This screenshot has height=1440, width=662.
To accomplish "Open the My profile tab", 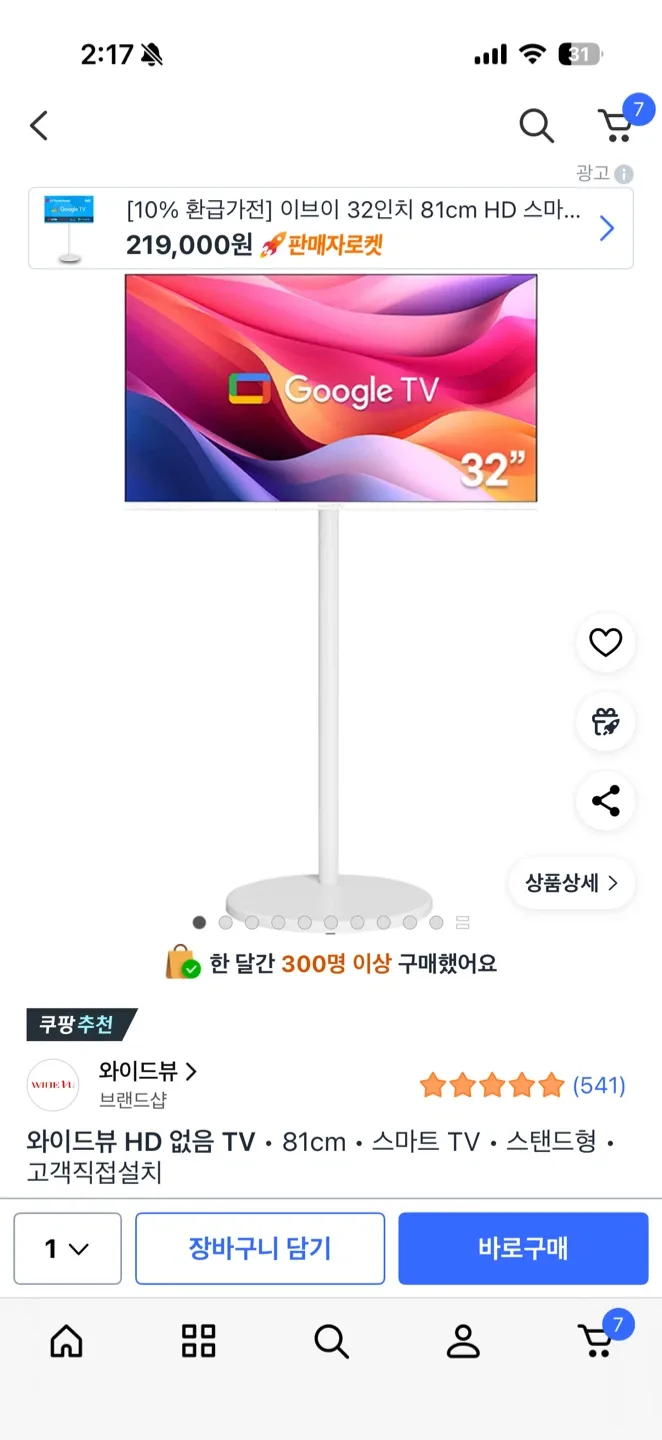I will pos(463,1341).
